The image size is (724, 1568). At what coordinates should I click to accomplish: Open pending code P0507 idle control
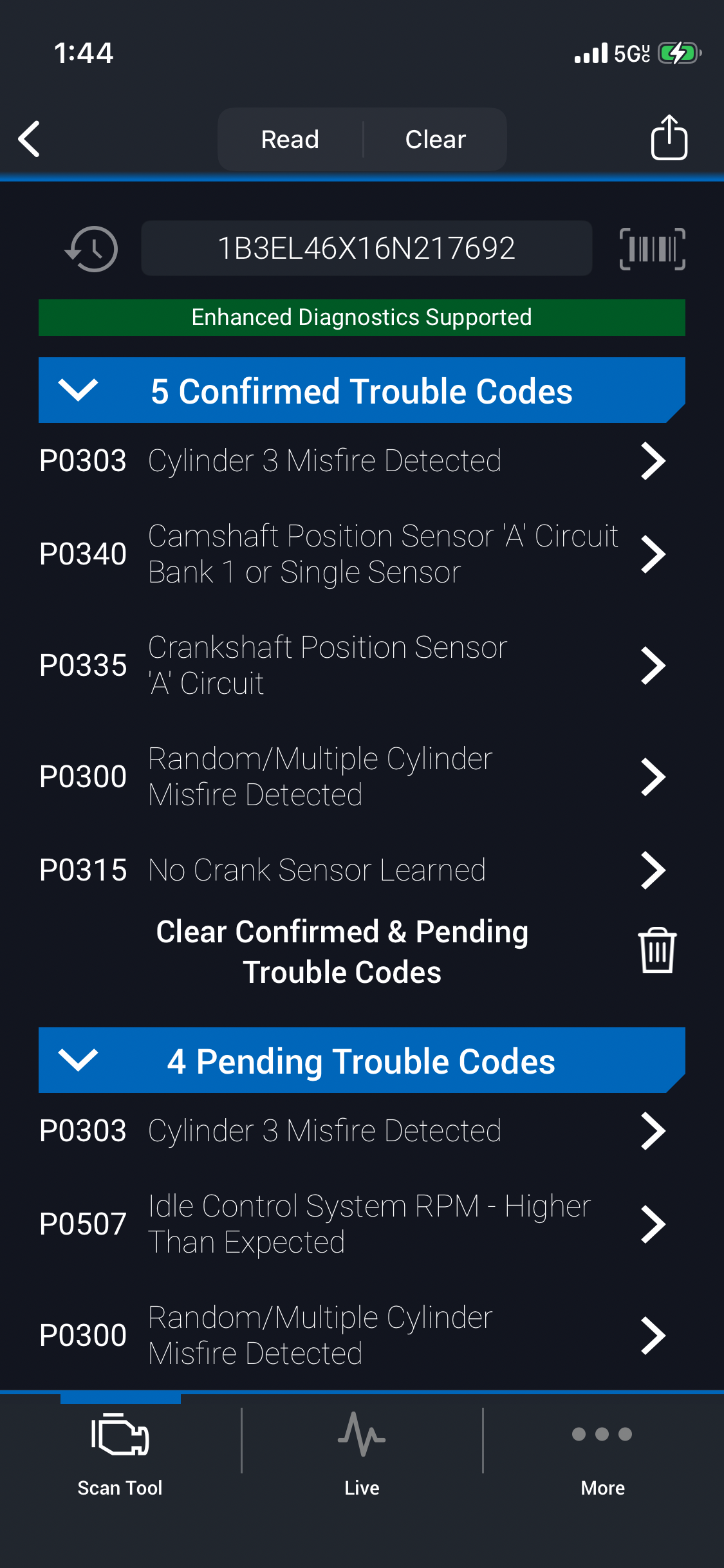tap(353, 1224)
